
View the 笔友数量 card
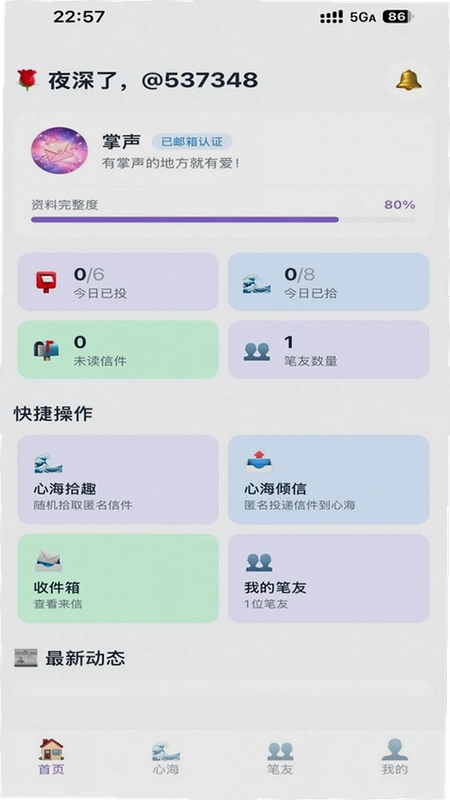[x=329, y=349]
